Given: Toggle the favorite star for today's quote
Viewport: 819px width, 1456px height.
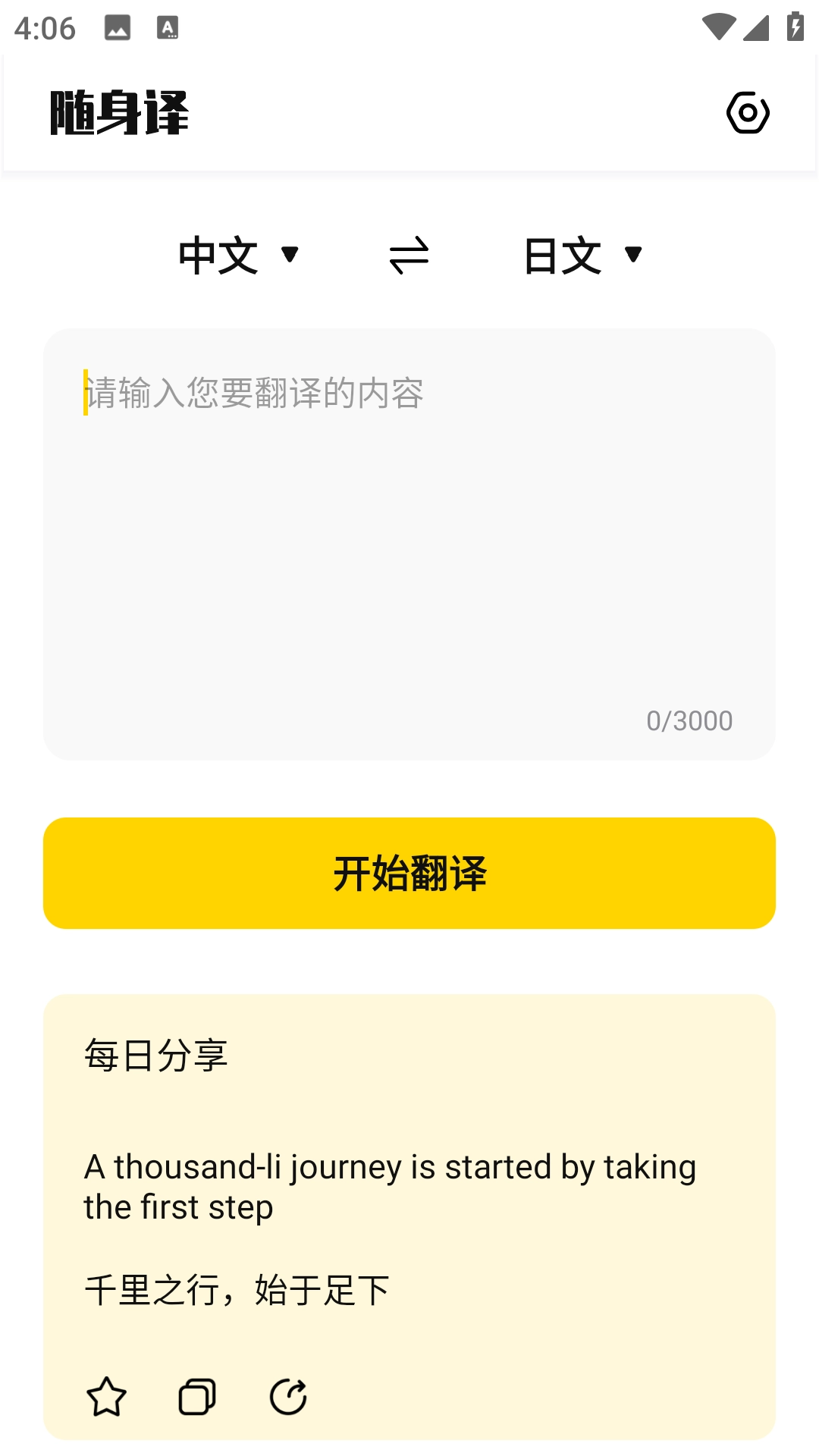Looking at the screenshot, I should coord(106,1395).
